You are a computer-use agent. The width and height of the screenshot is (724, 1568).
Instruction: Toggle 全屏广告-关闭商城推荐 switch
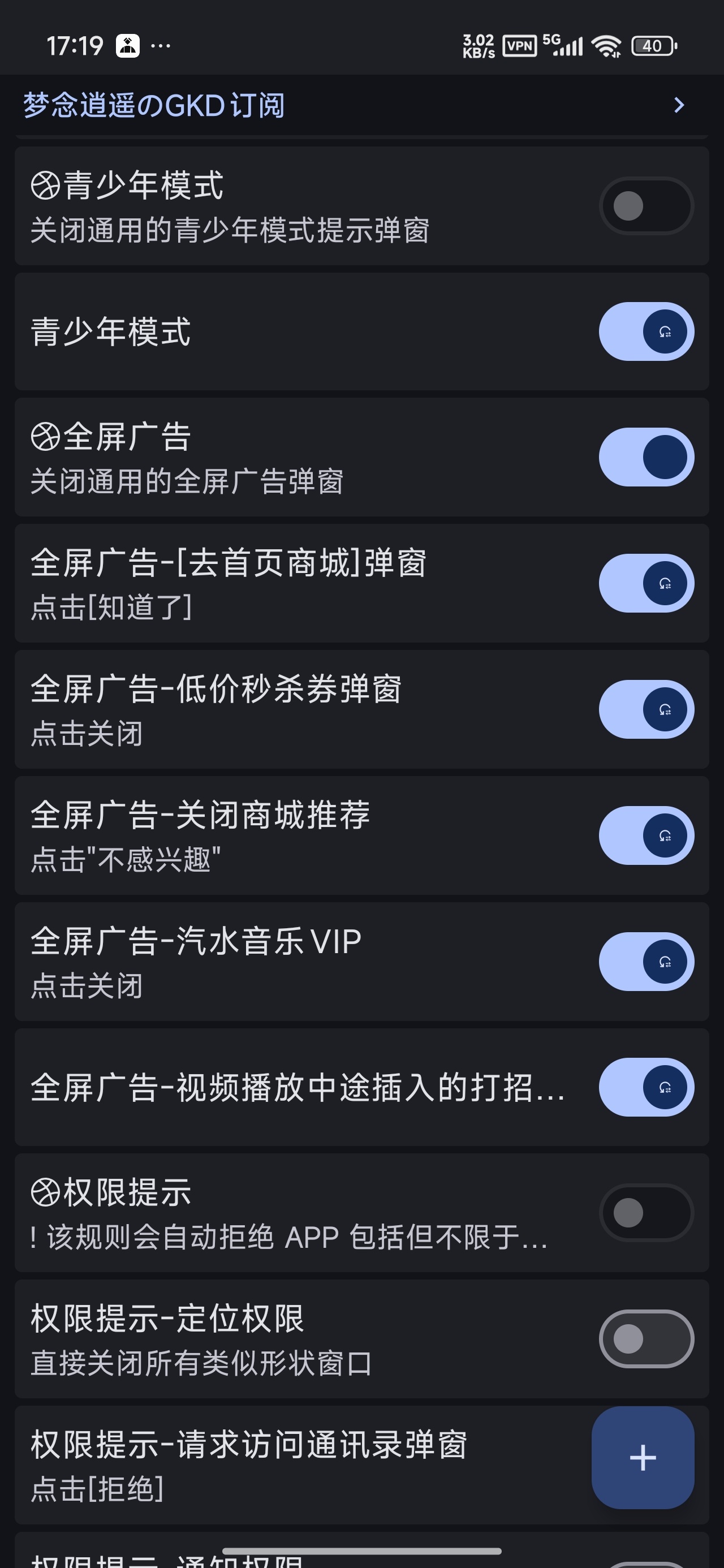pyautogui.click(x=646, y=835)
